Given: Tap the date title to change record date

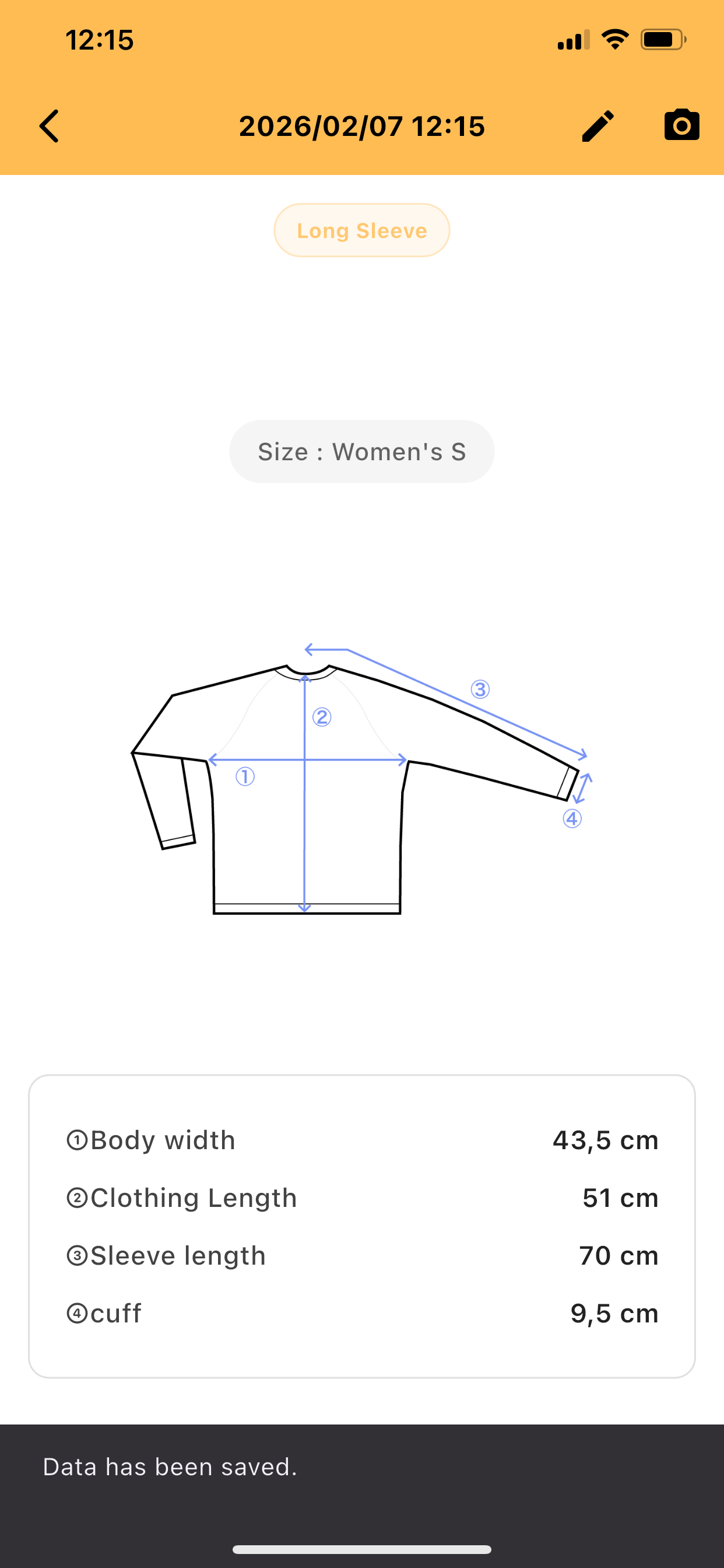Looking at the screenshot, I should [361, 126].
